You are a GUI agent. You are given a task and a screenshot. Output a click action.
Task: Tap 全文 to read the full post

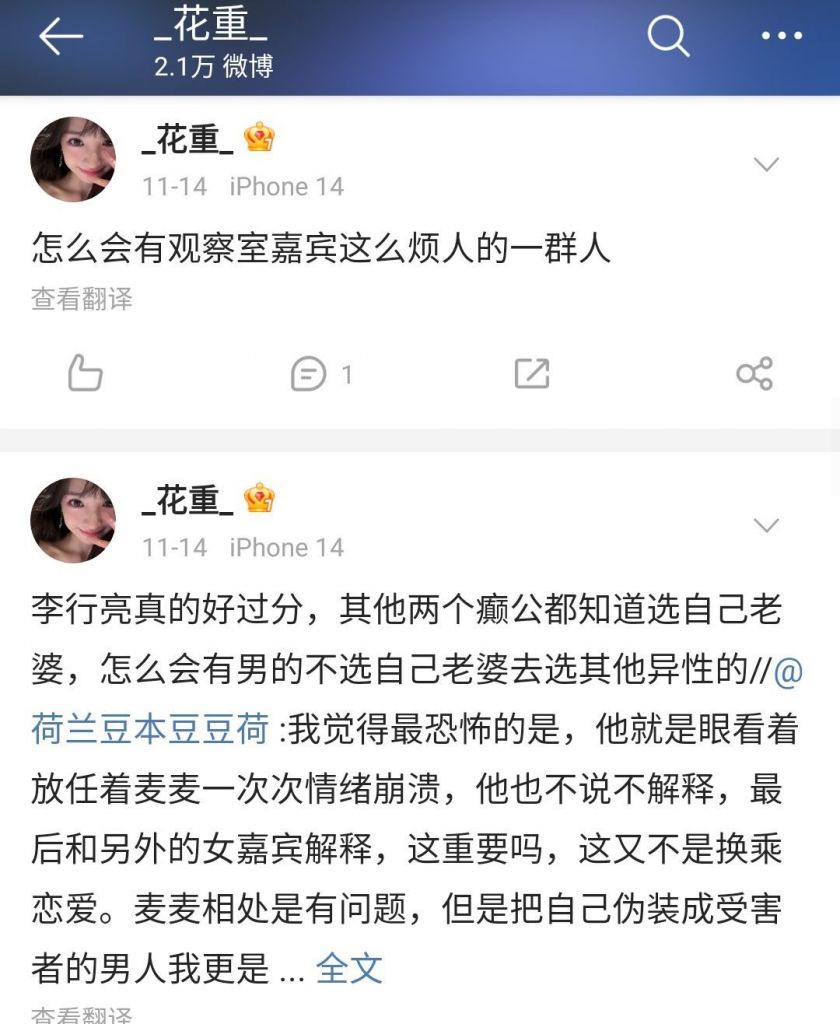point(349,967)
